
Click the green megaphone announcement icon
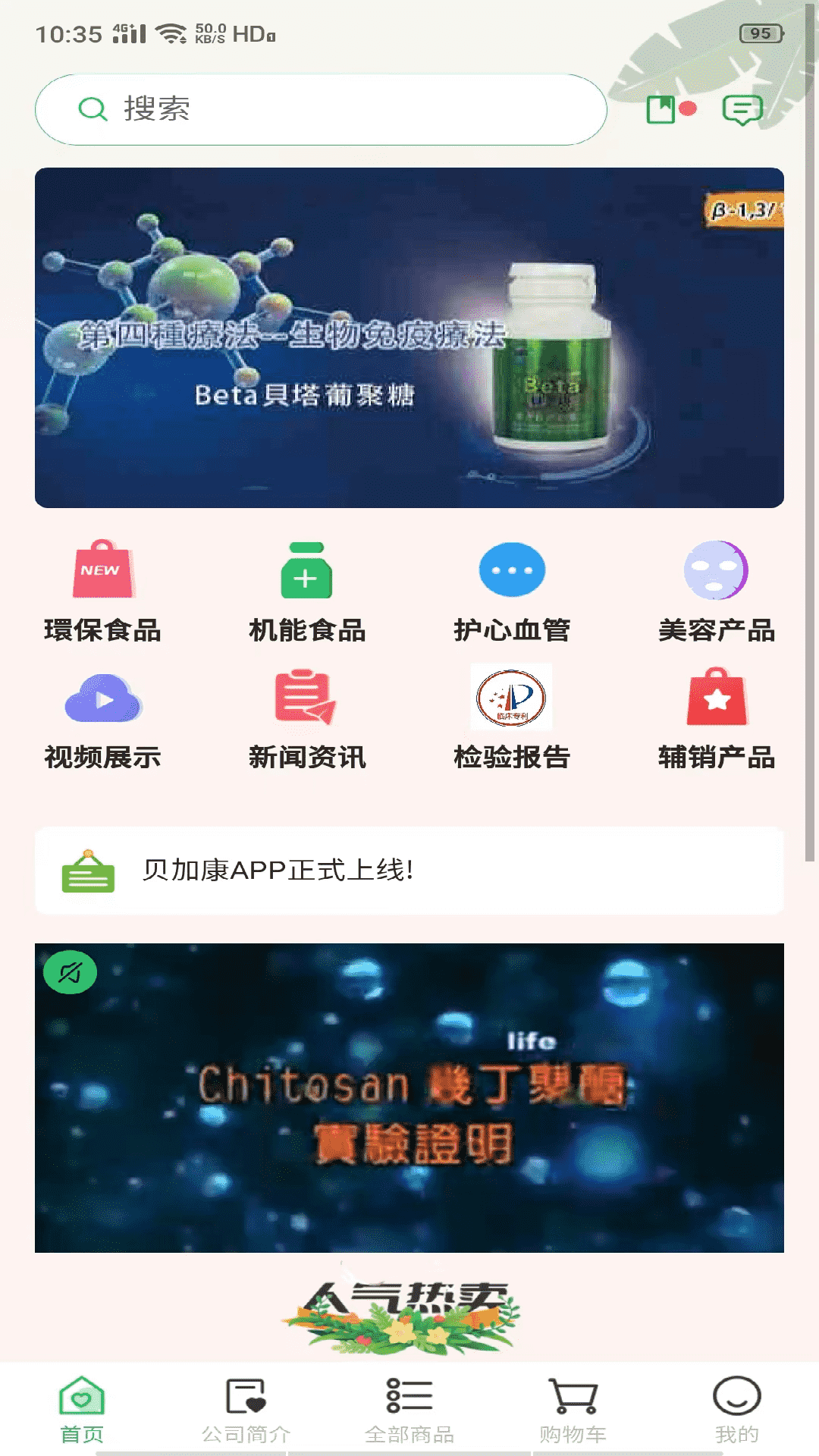89,874
